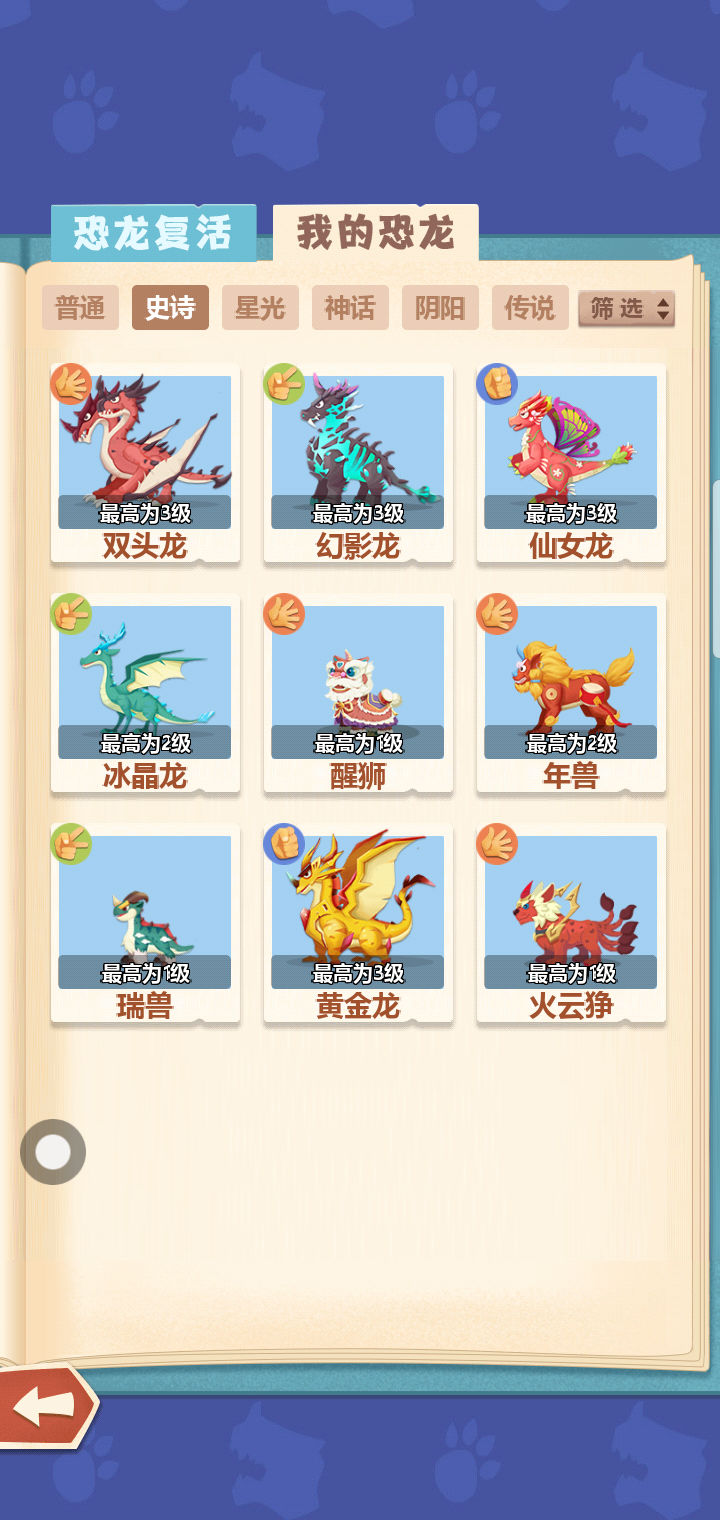Filter by 普通 rarity
This screenshot has height=1520, width=720.
[80, 308]
